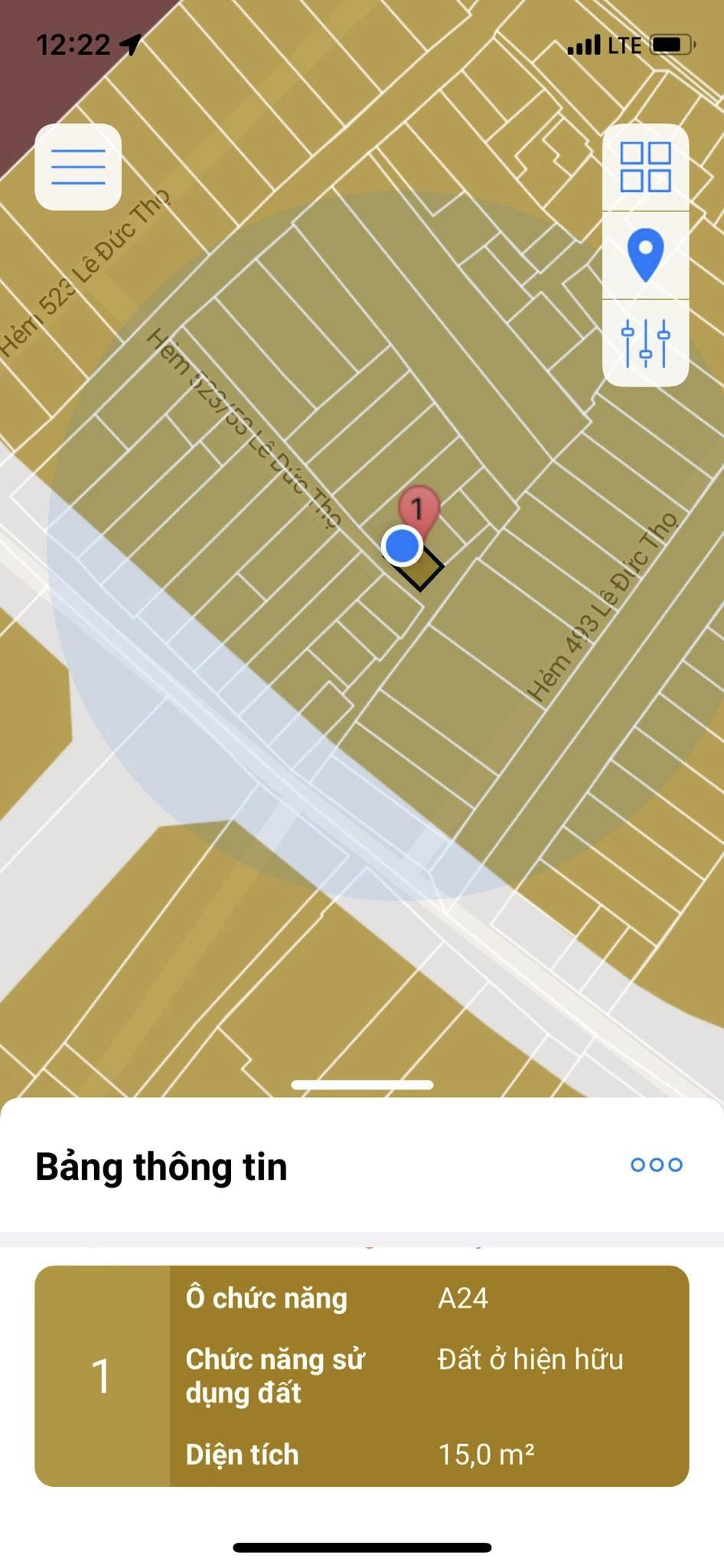This screenshot has width=724, height=1568.
Task: Tap the blue current location dot
Action: 402,546
